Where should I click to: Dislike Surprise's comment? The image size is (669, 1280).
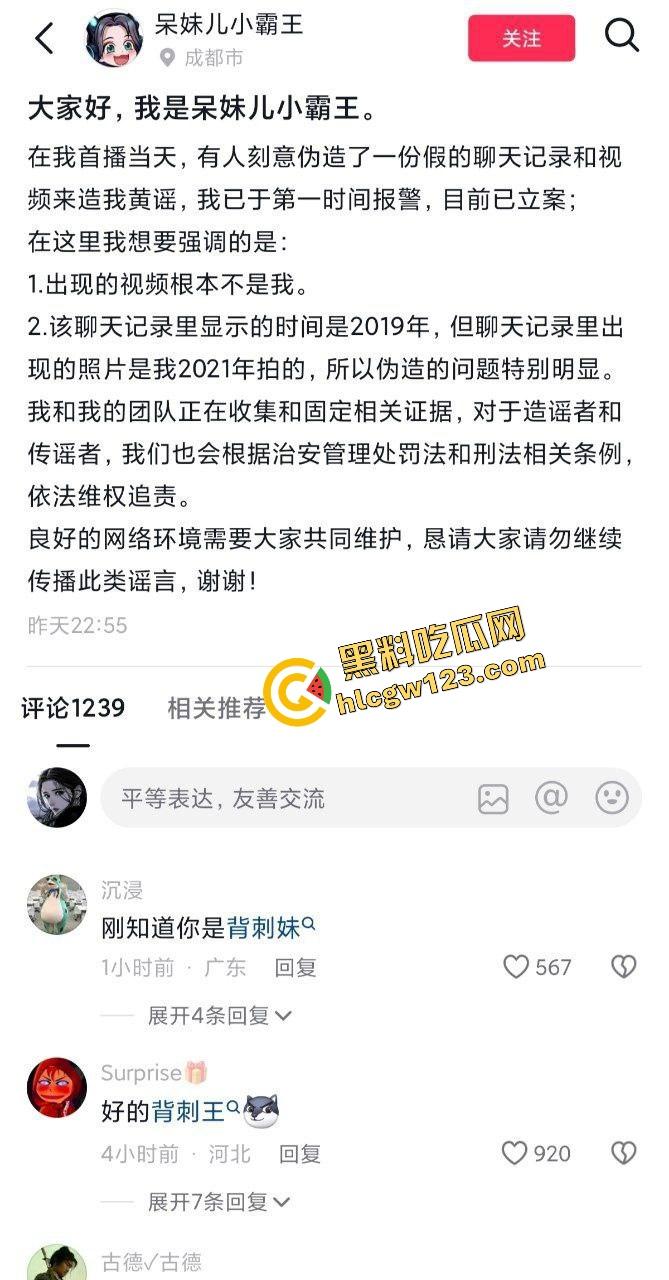tap(624, 1153)
